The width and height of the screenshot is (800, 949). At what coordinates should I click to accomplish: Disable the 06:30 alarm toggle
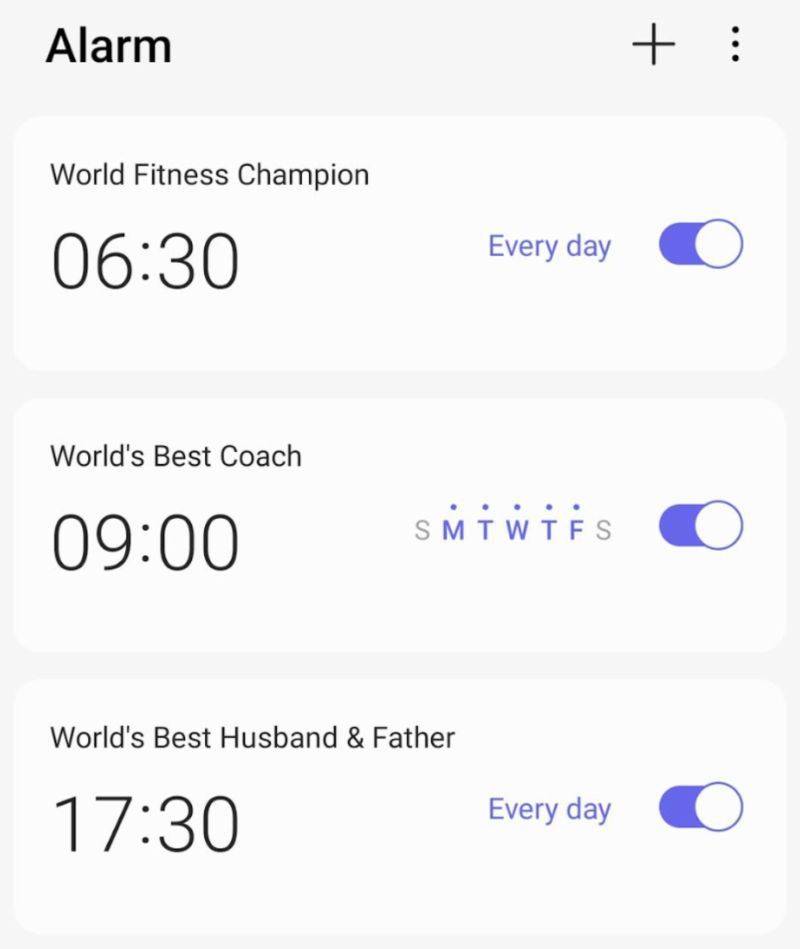point(700,245)
